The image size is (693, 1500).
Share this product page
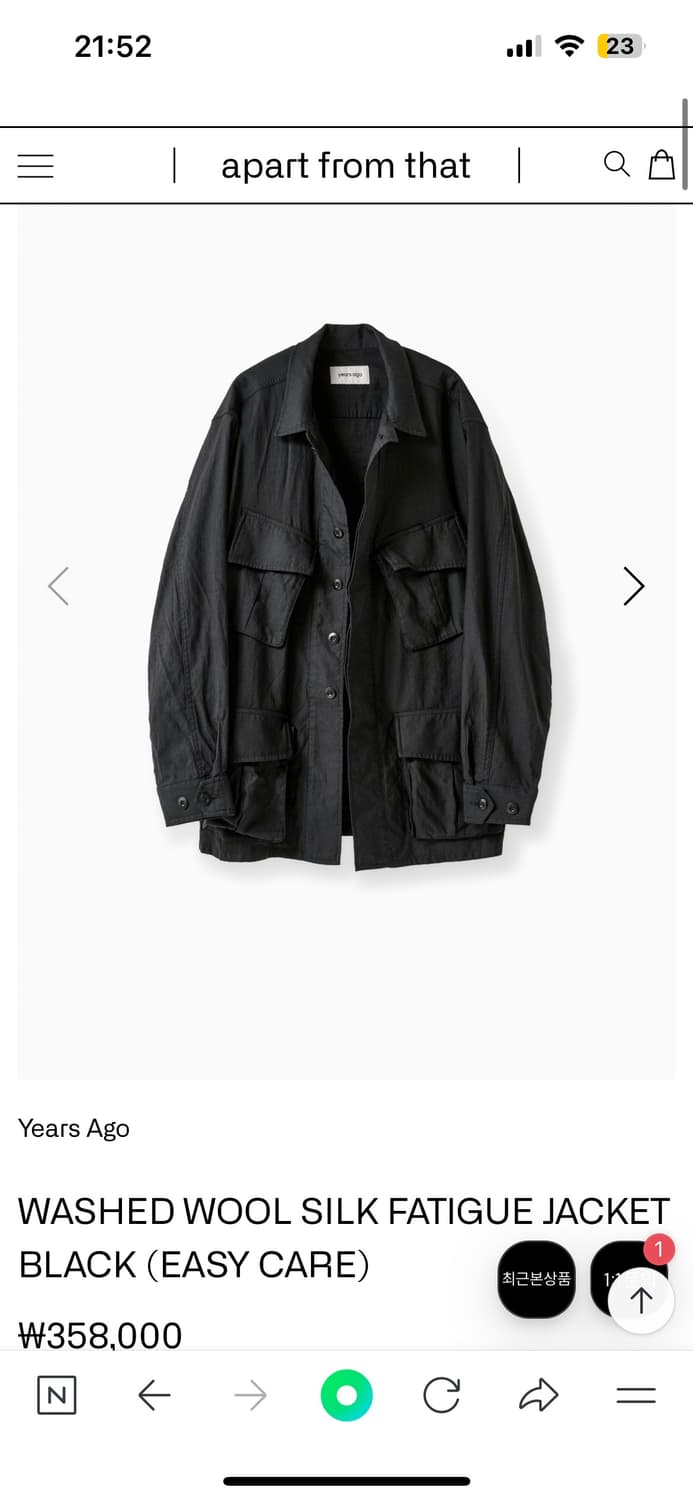tap(538, 1396)
